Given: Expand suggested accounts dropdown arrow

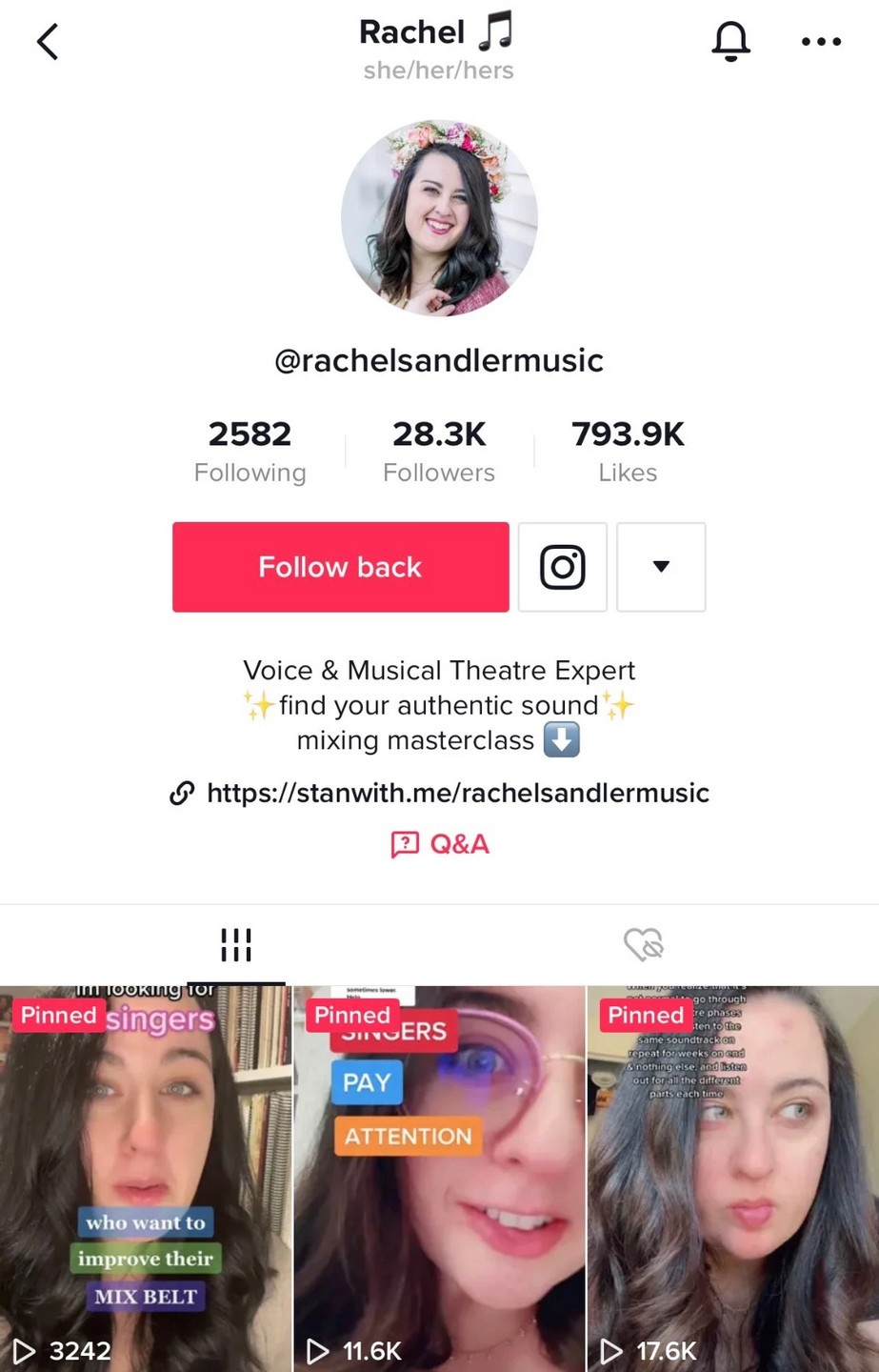Looking at the screenshot, I should pyautogui.click(x=661, y=567).
